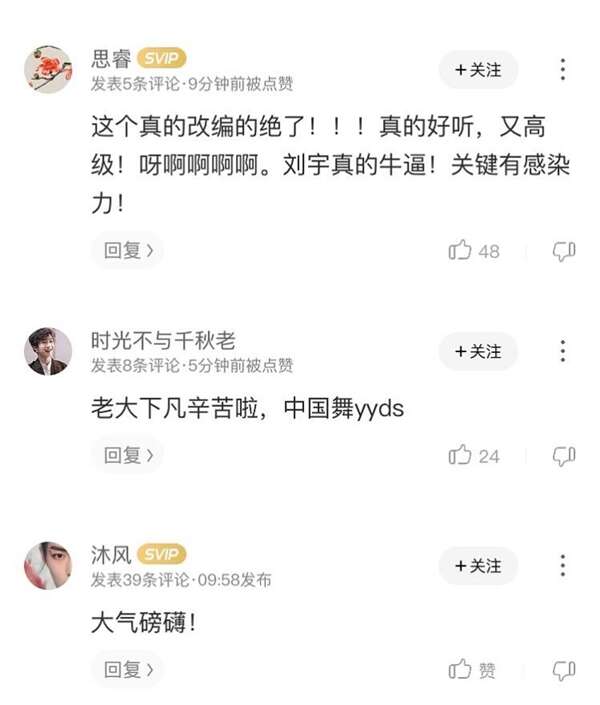
Task: Dislike 沐风's comment
Action: click(564, 670)
